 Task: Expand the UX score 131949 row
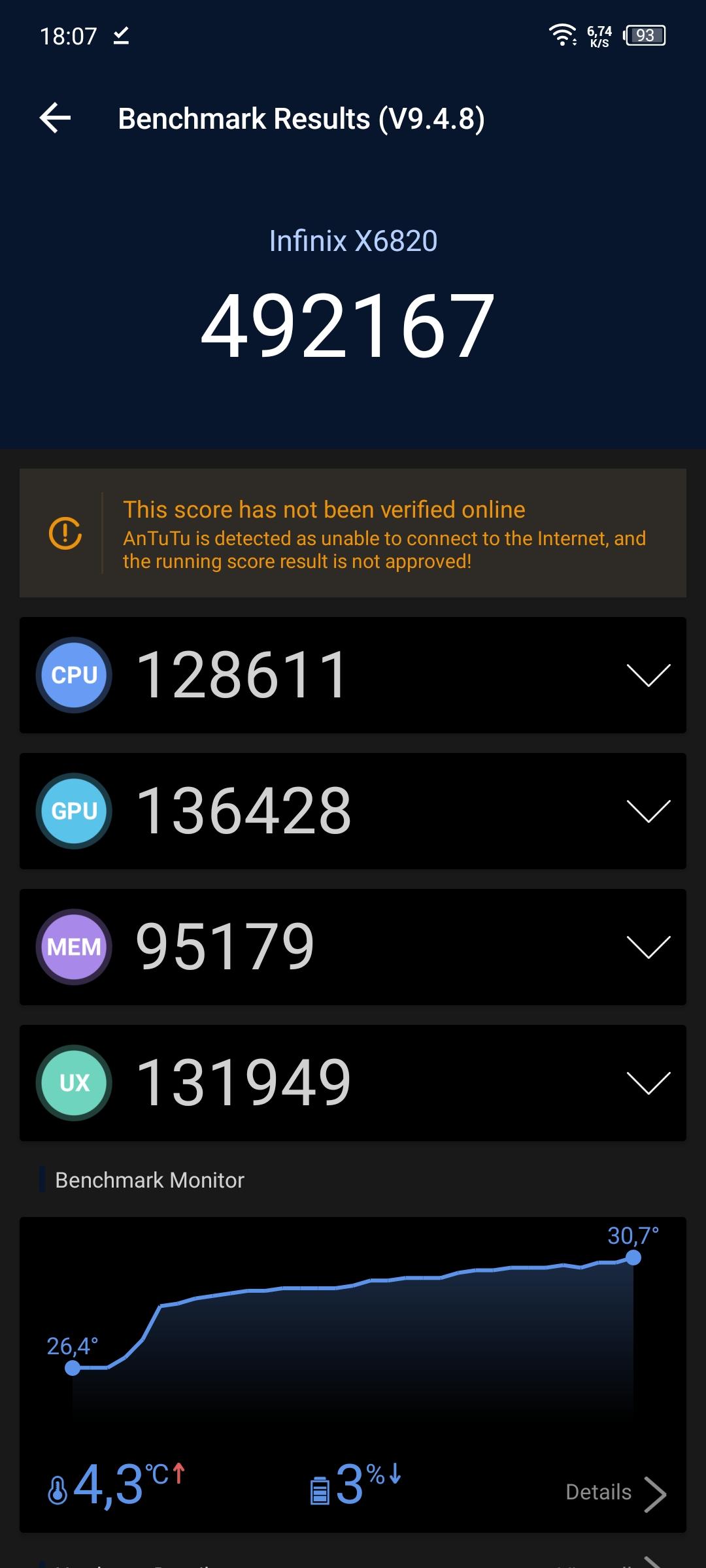tap(353, 1083)
